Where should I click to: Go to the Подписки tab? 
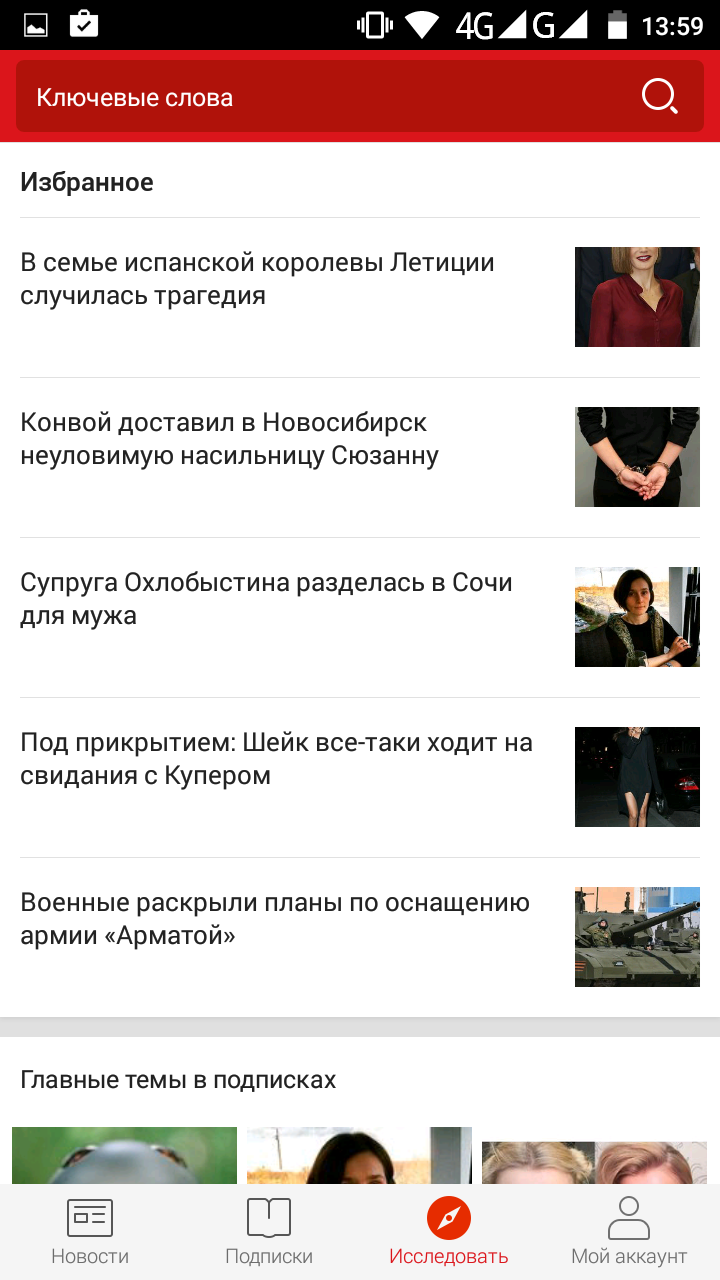[269, 1232]
